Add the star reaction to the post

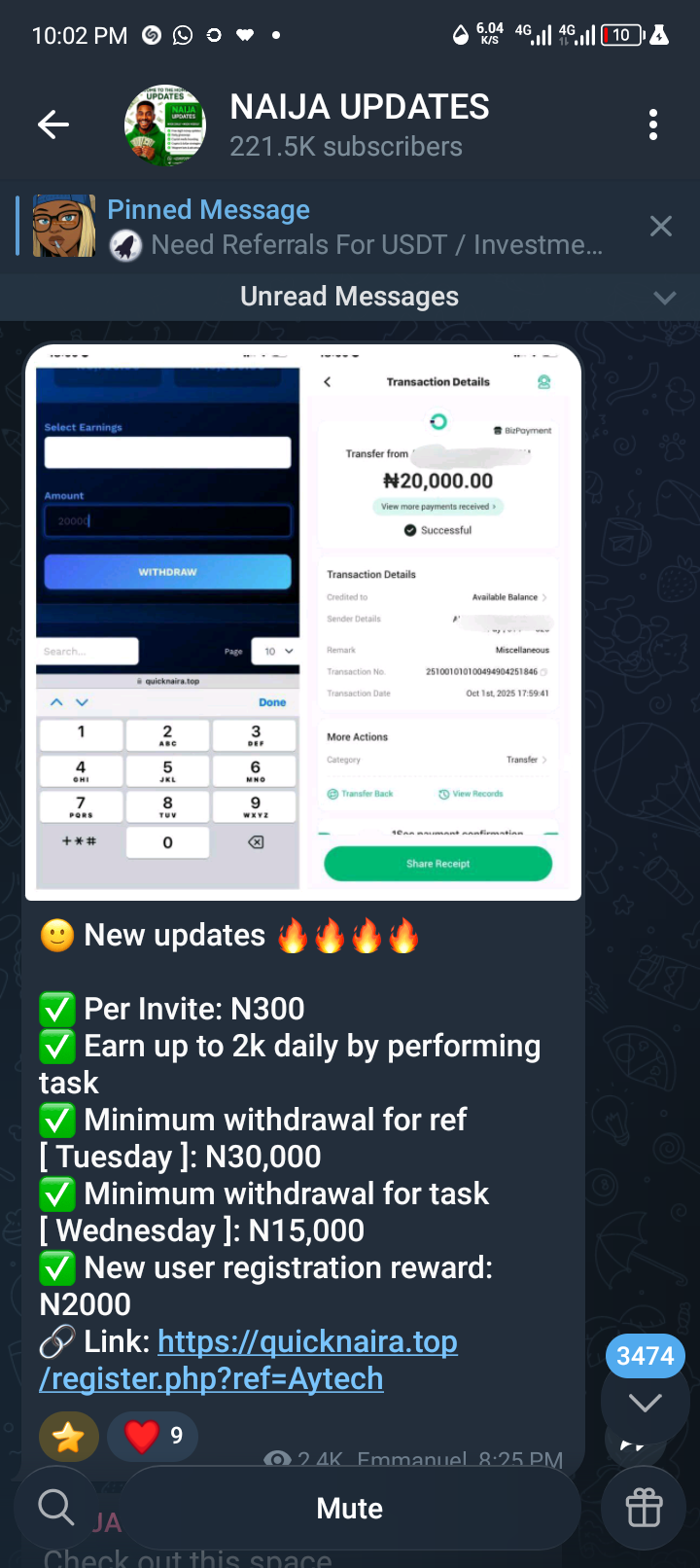69,1437
